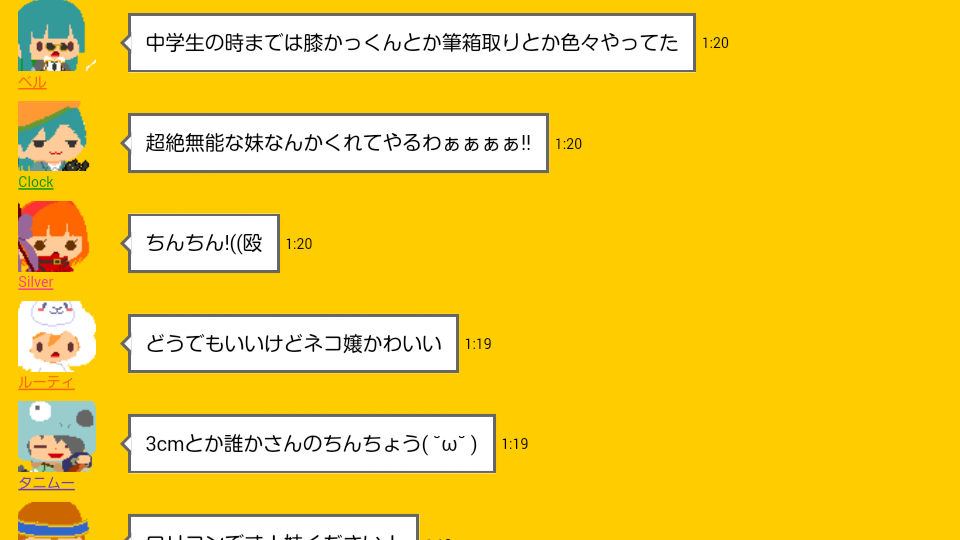Open user link ベル

(32, 82)
